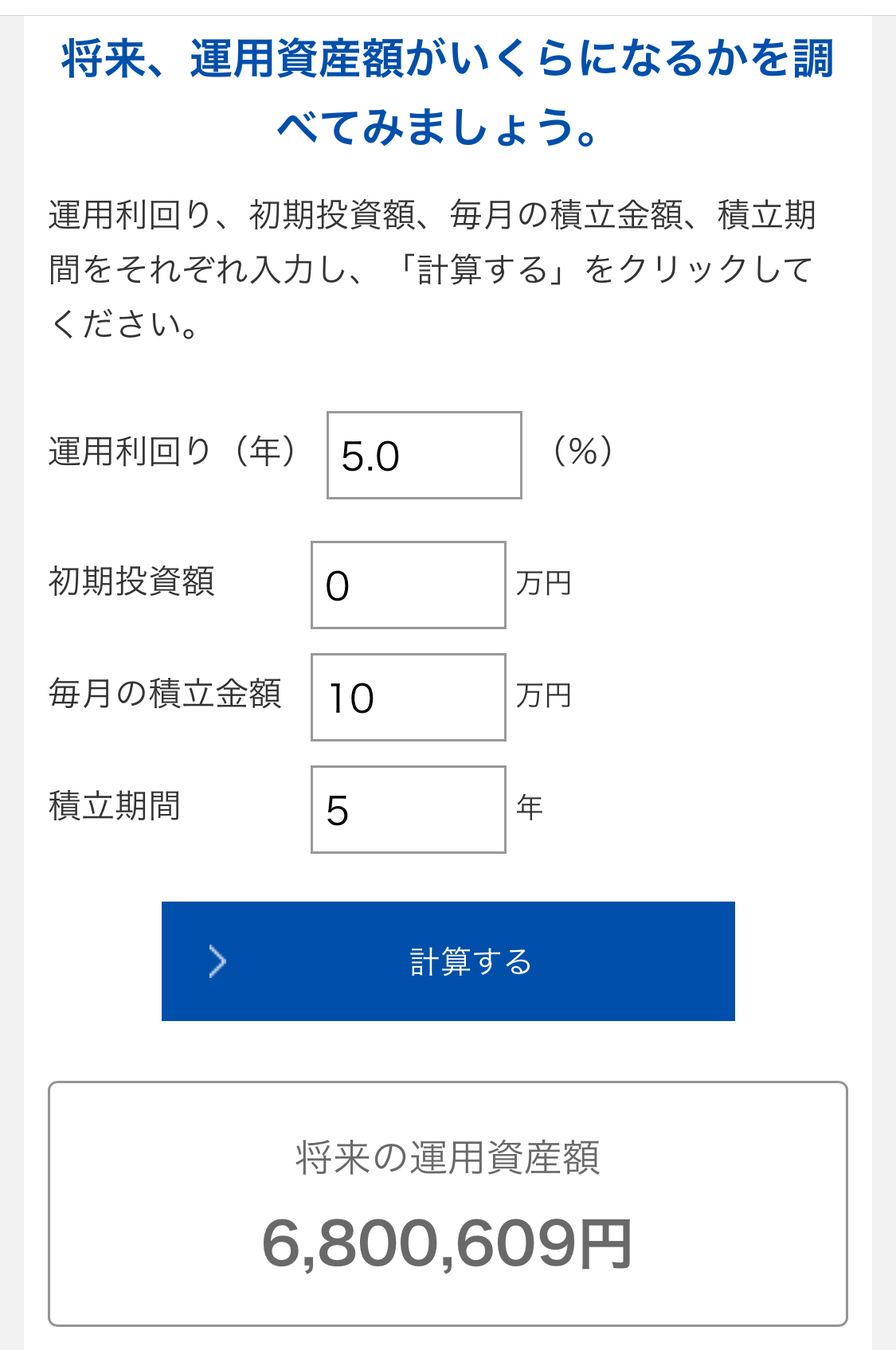Select the 初期投資額 initial investment field
This screenshot has width=896, height=1350.
(x=408, y=584)
